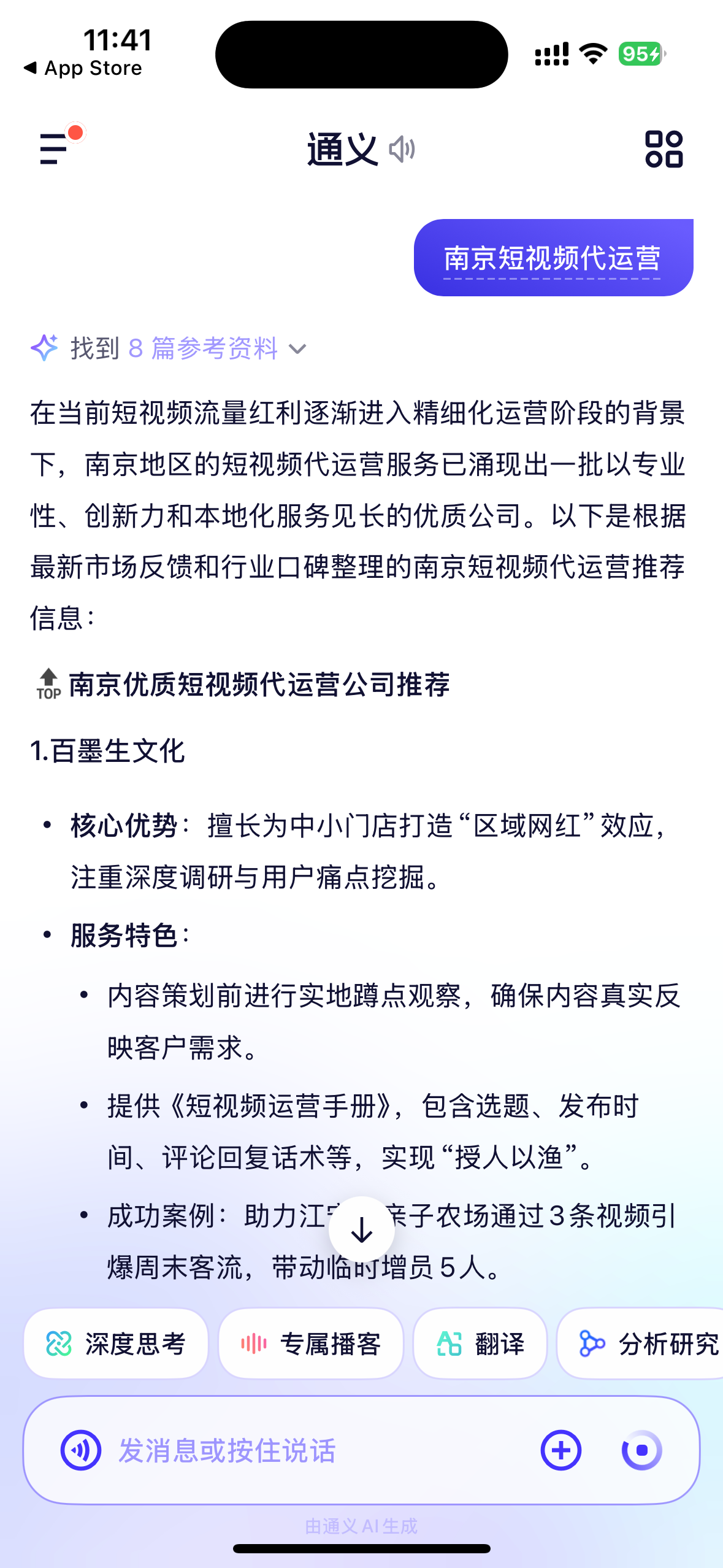
Task: Tap the 南京短视频代运营 query bubble
Action: tap(553, 258)
